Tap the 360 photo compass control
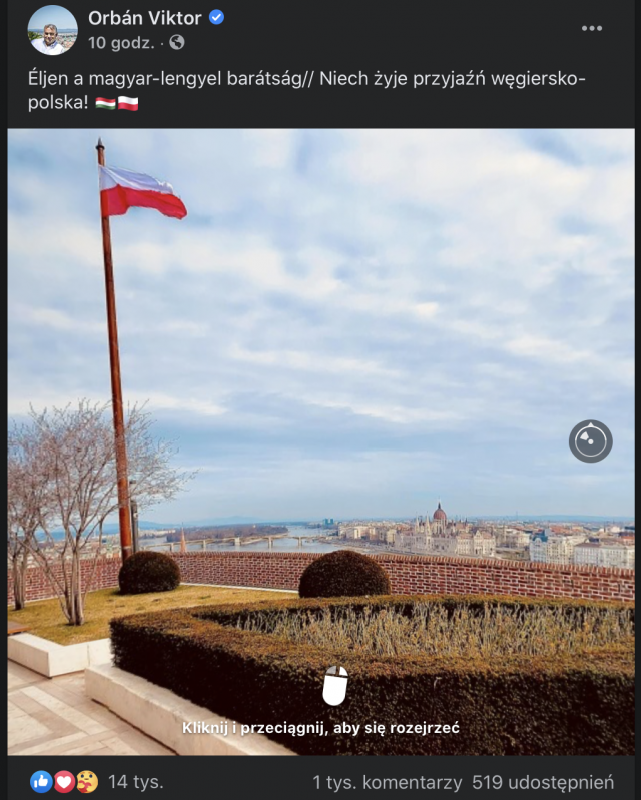 point(590,441)
